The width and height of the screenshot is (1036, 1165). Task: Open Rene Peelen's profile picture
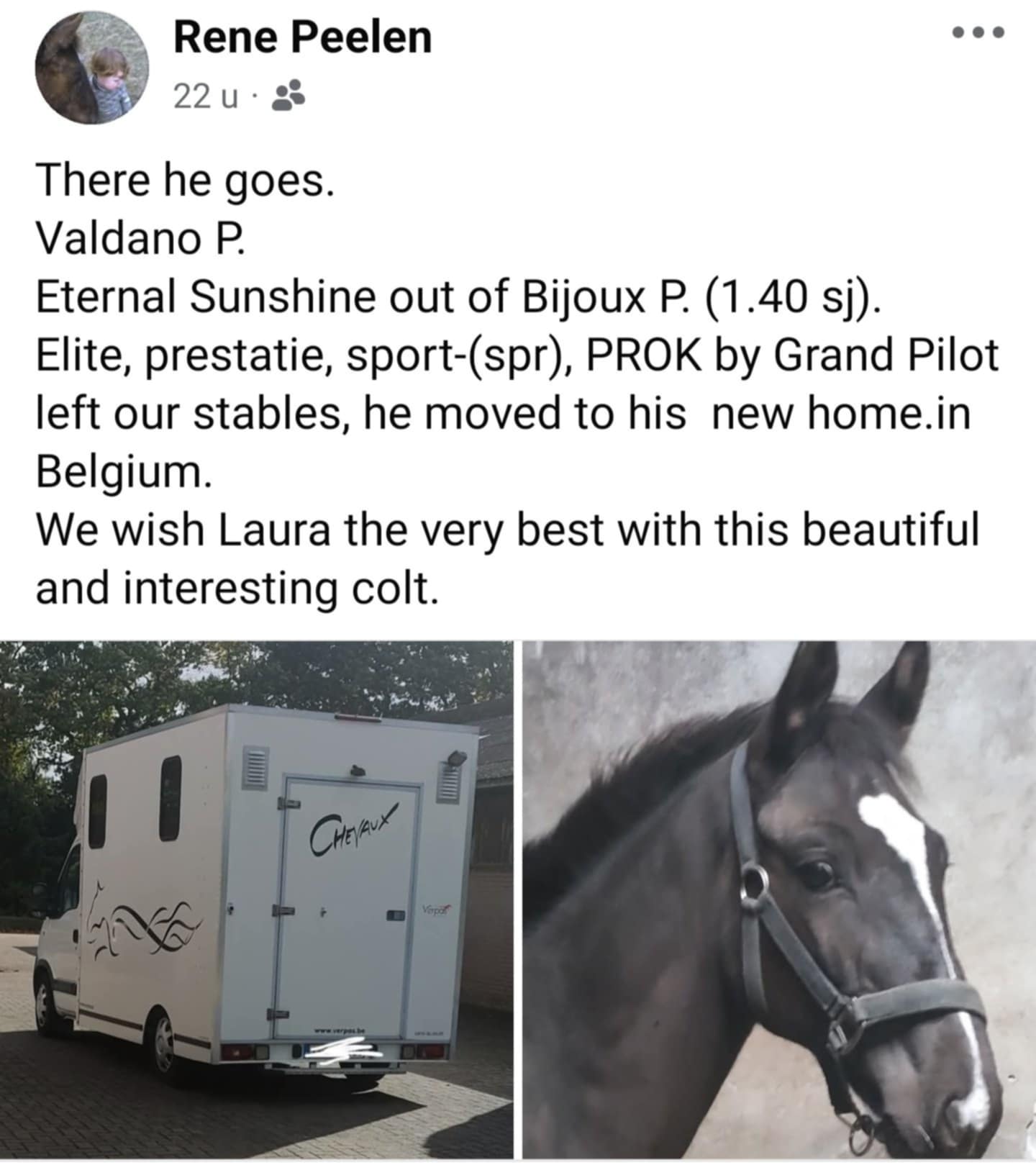click(92, 67)
